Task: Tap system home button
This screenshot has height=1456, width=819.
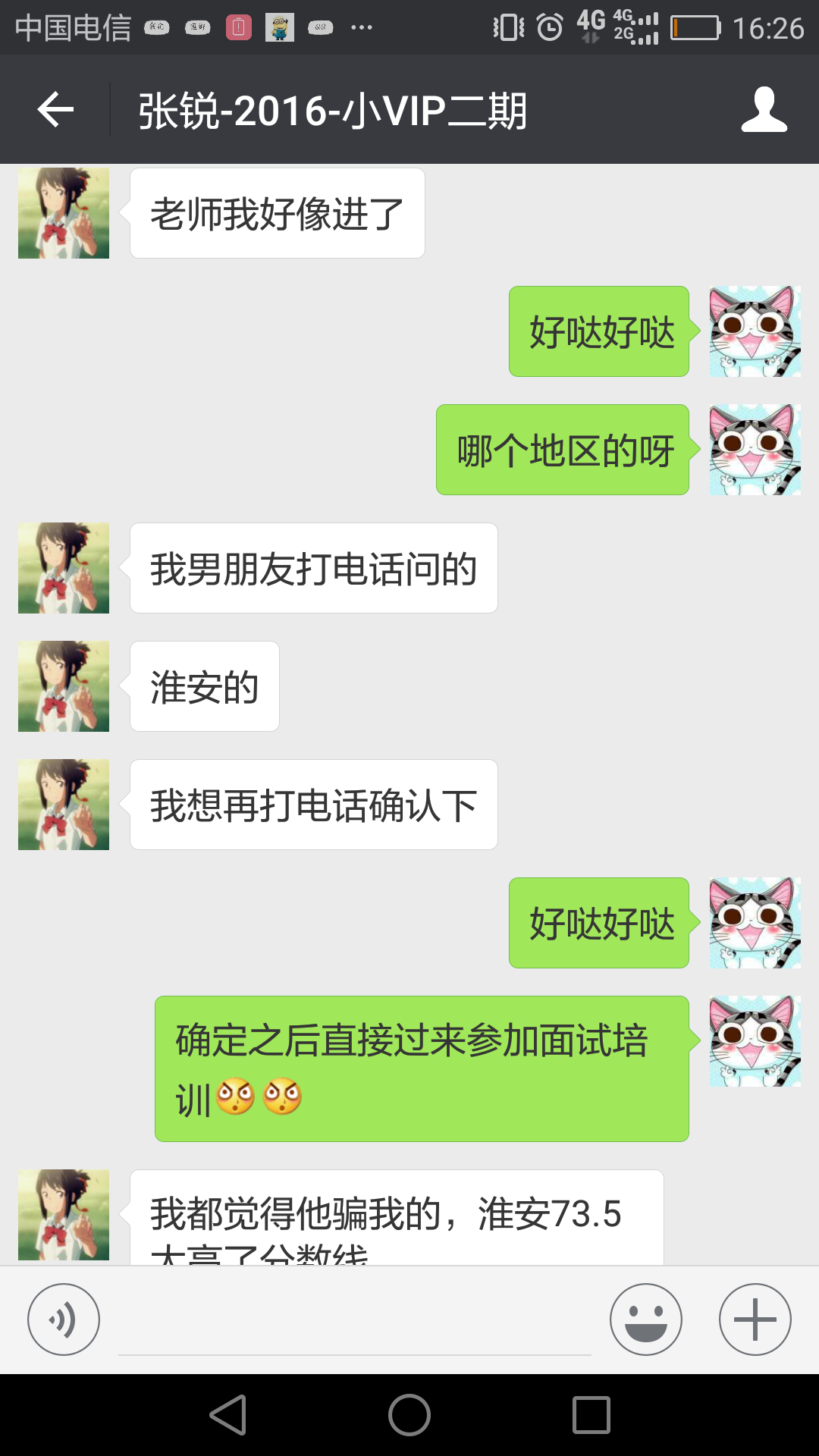Action: point(409,1415)
